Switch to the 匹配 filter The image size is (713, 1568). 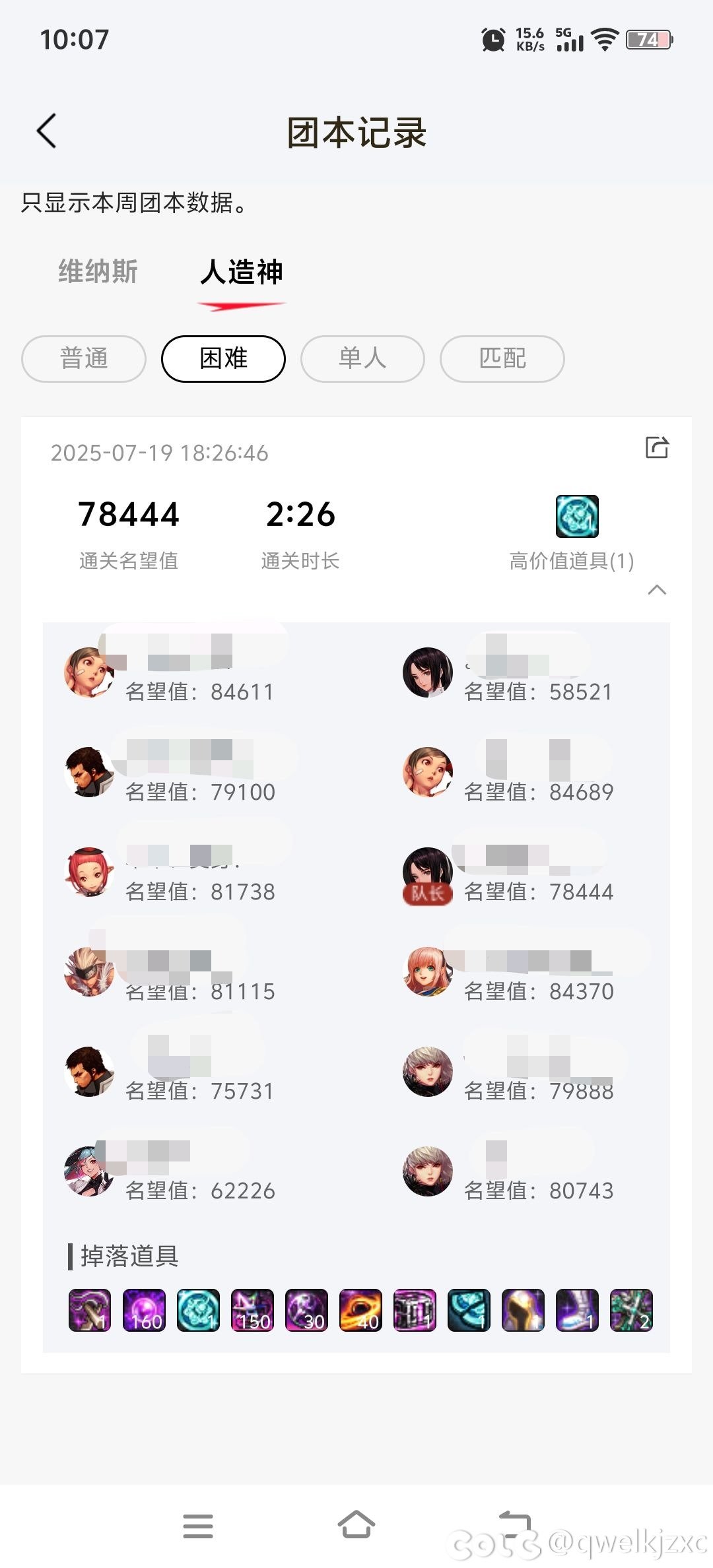[x=502, y=359]
